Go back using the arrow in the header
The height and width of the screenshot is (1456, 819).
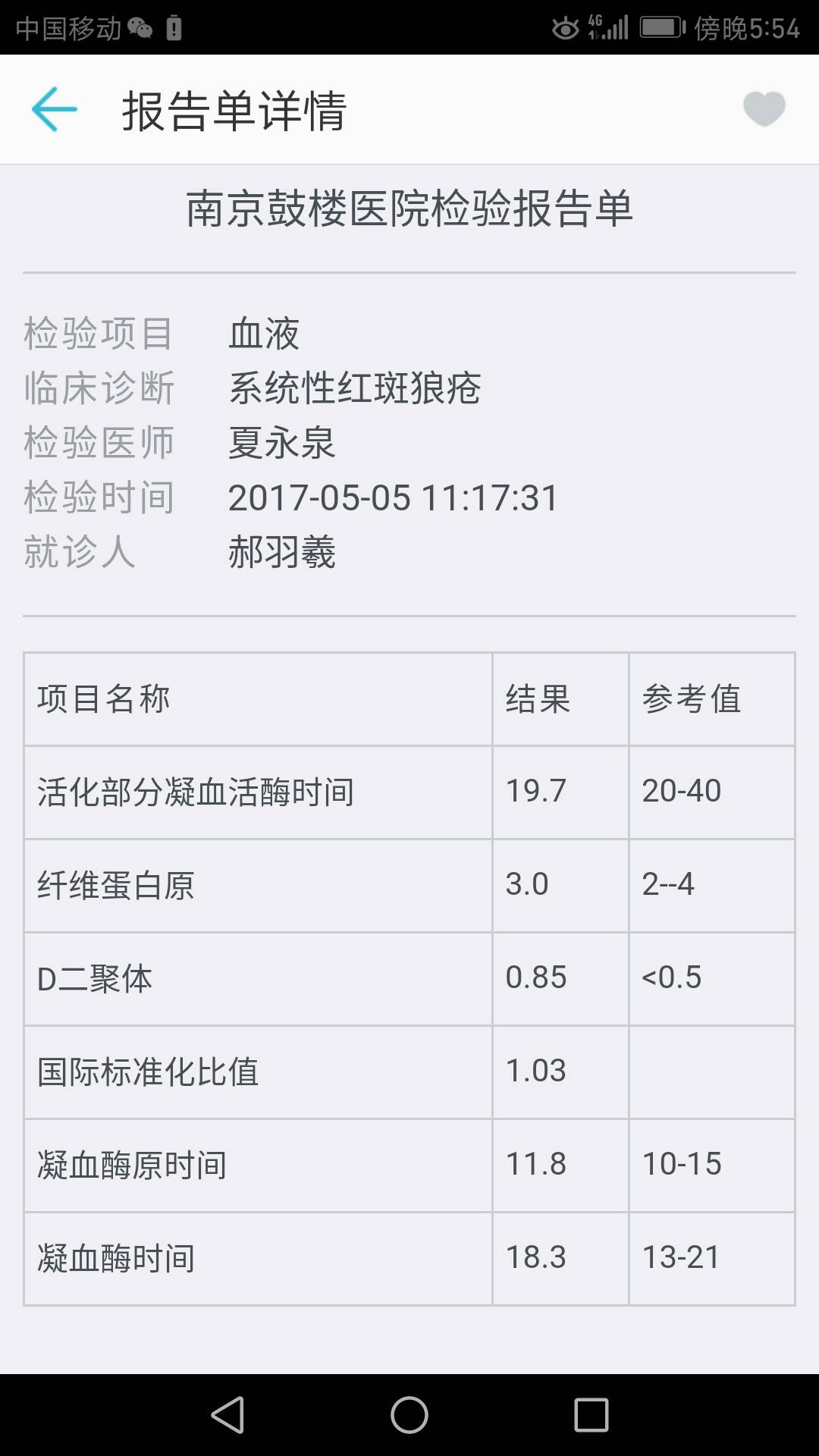point(55,109)
